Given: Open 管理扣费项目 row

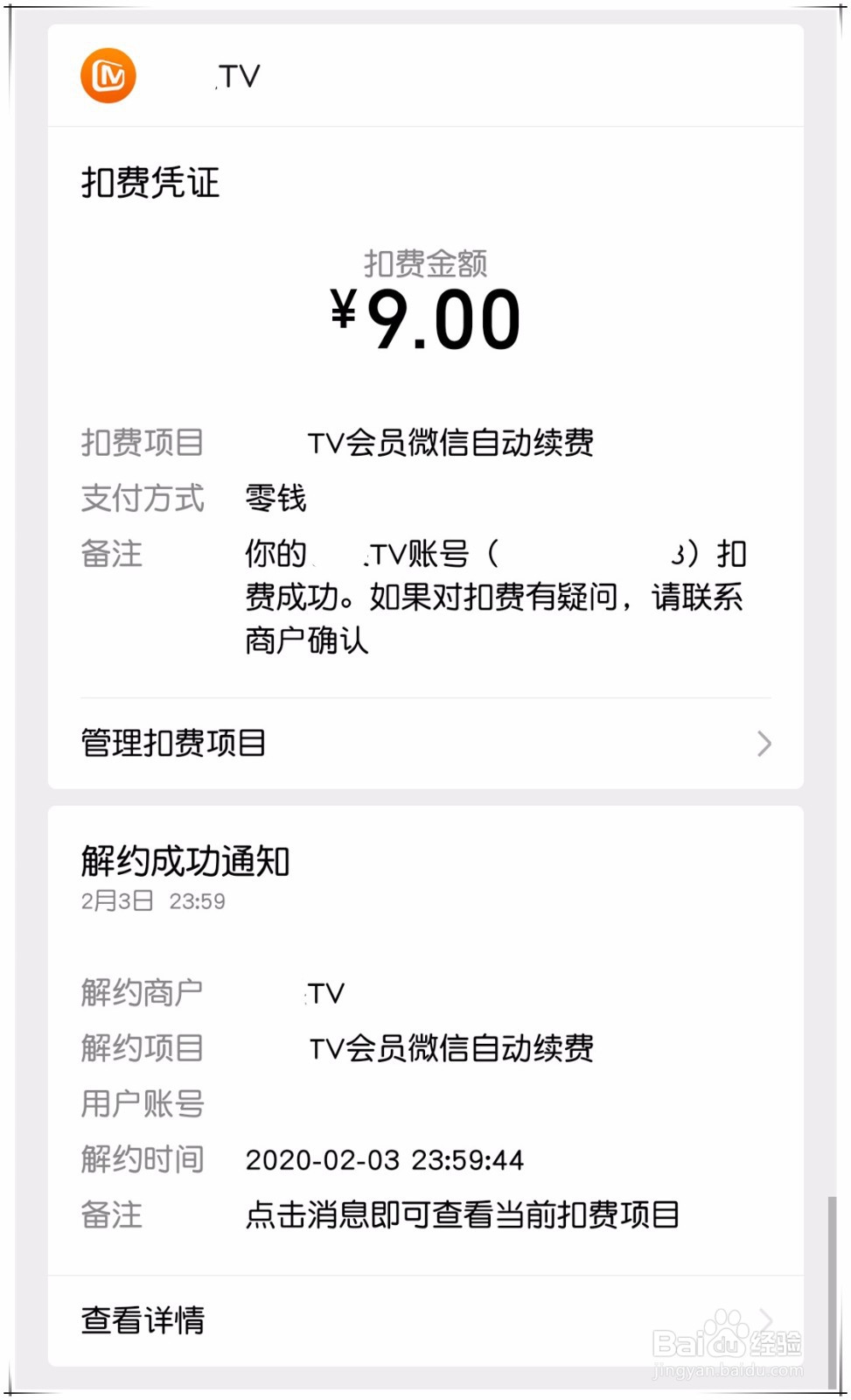Looking at the screenshot, I should click(x=425, y=744).
